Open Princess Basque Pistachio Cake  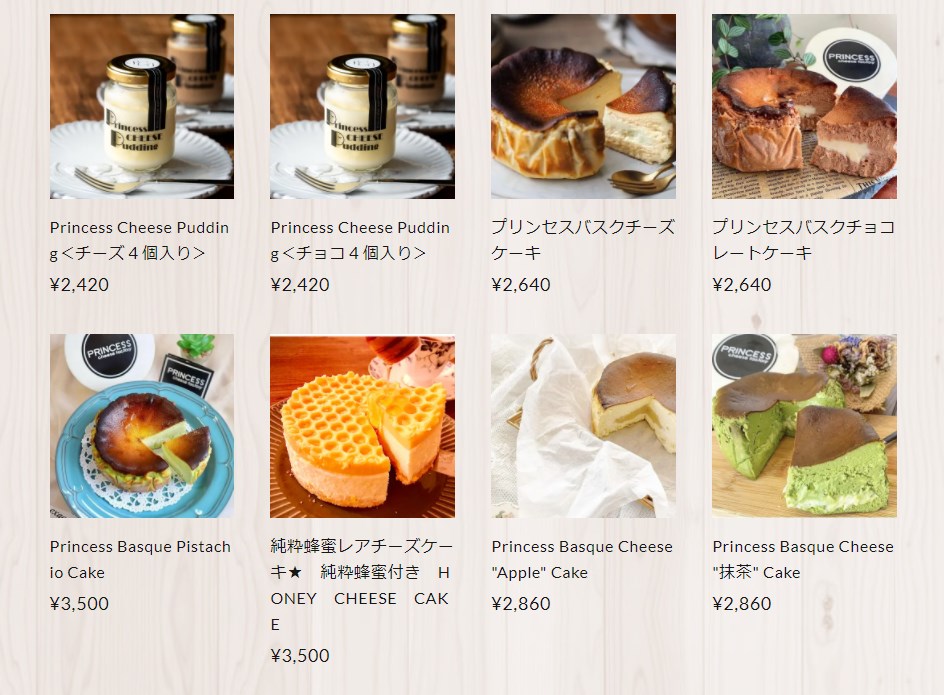141,425
